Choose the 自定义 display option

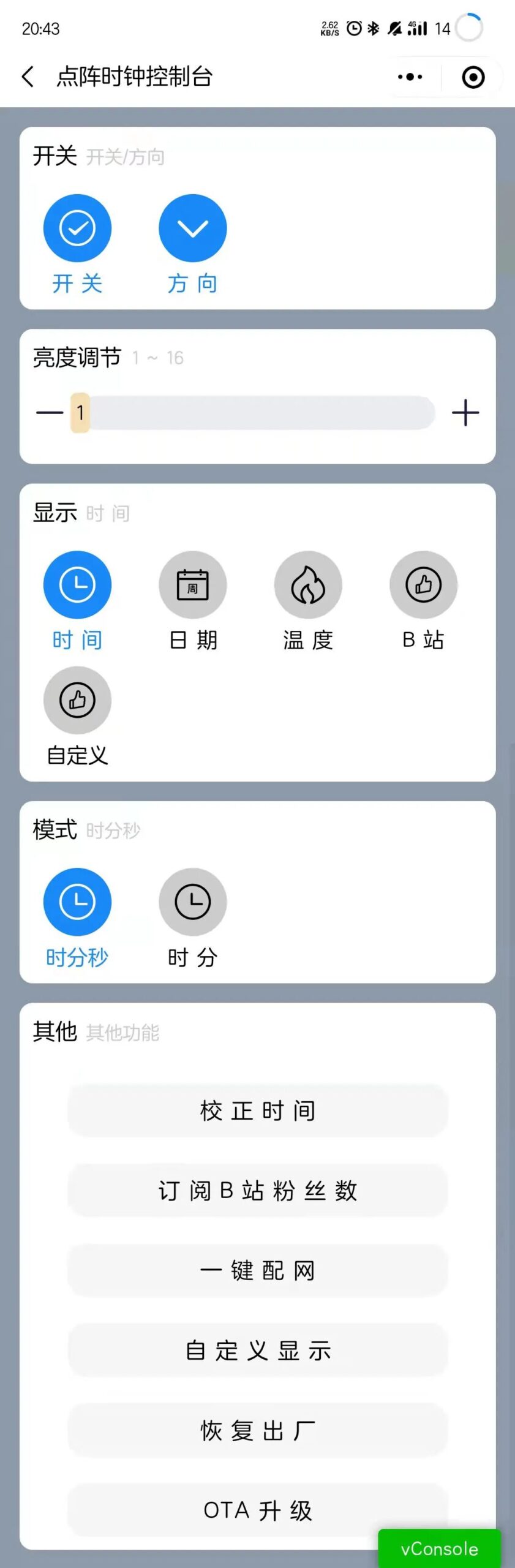(77, 700)
